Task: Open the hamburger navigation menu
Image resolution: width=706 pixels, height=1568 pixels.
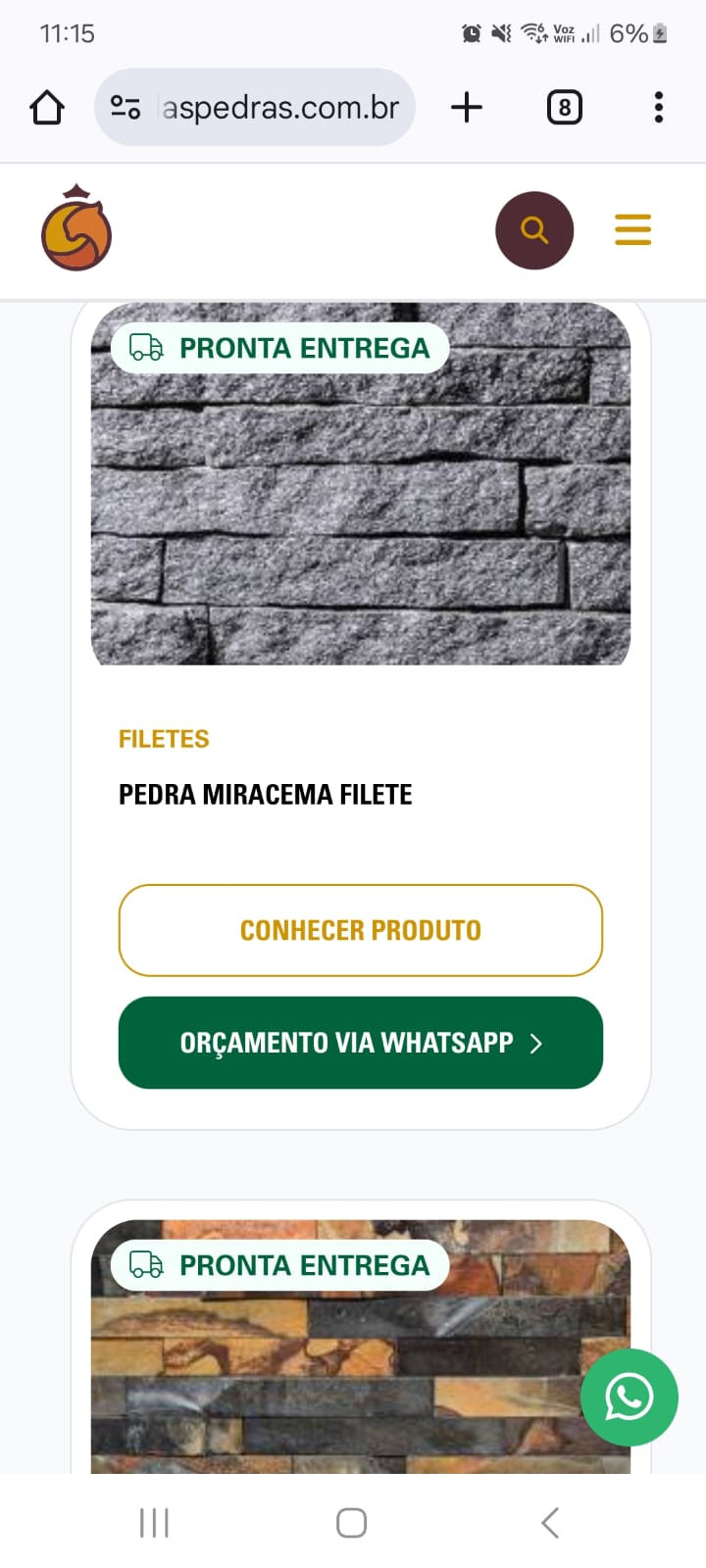Action: [x=632, y=229]
